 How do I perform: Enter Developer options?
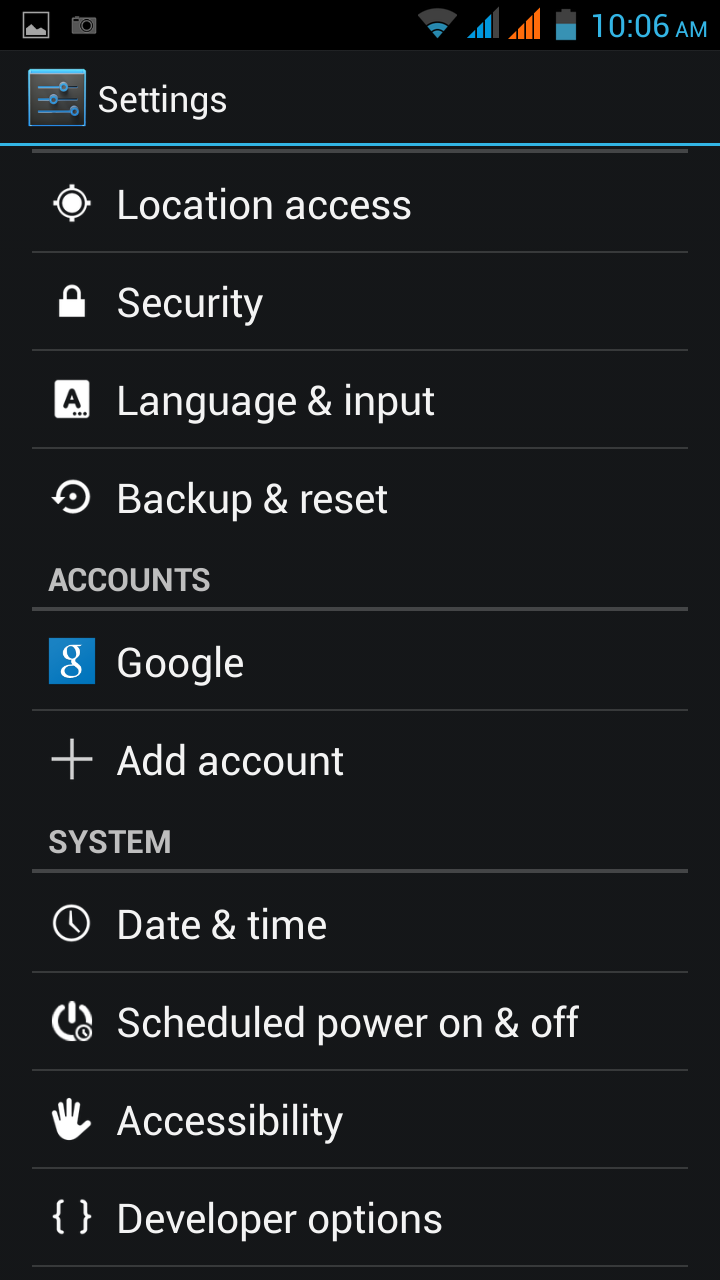click(279, 1219)
